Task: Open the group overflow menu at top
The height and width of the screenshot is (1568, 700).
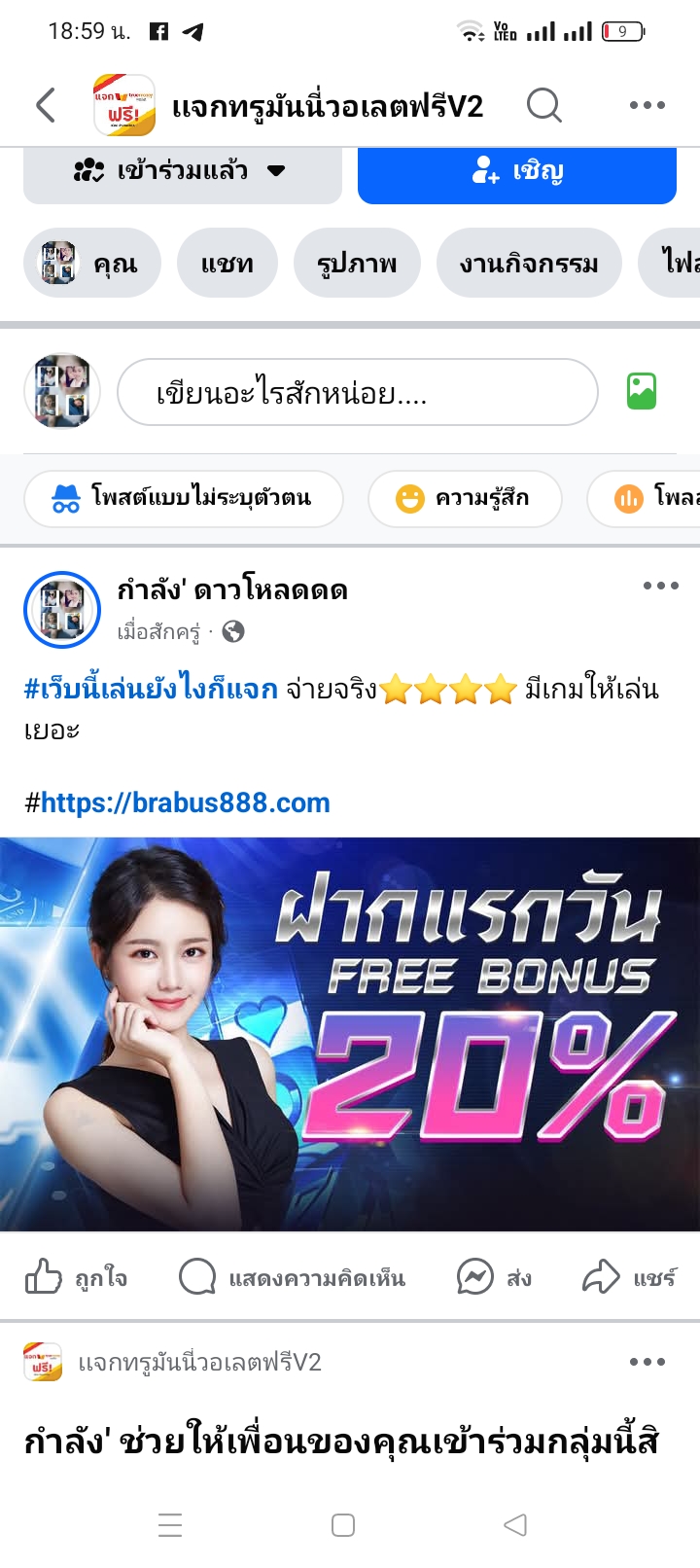Action: (647, 105)
